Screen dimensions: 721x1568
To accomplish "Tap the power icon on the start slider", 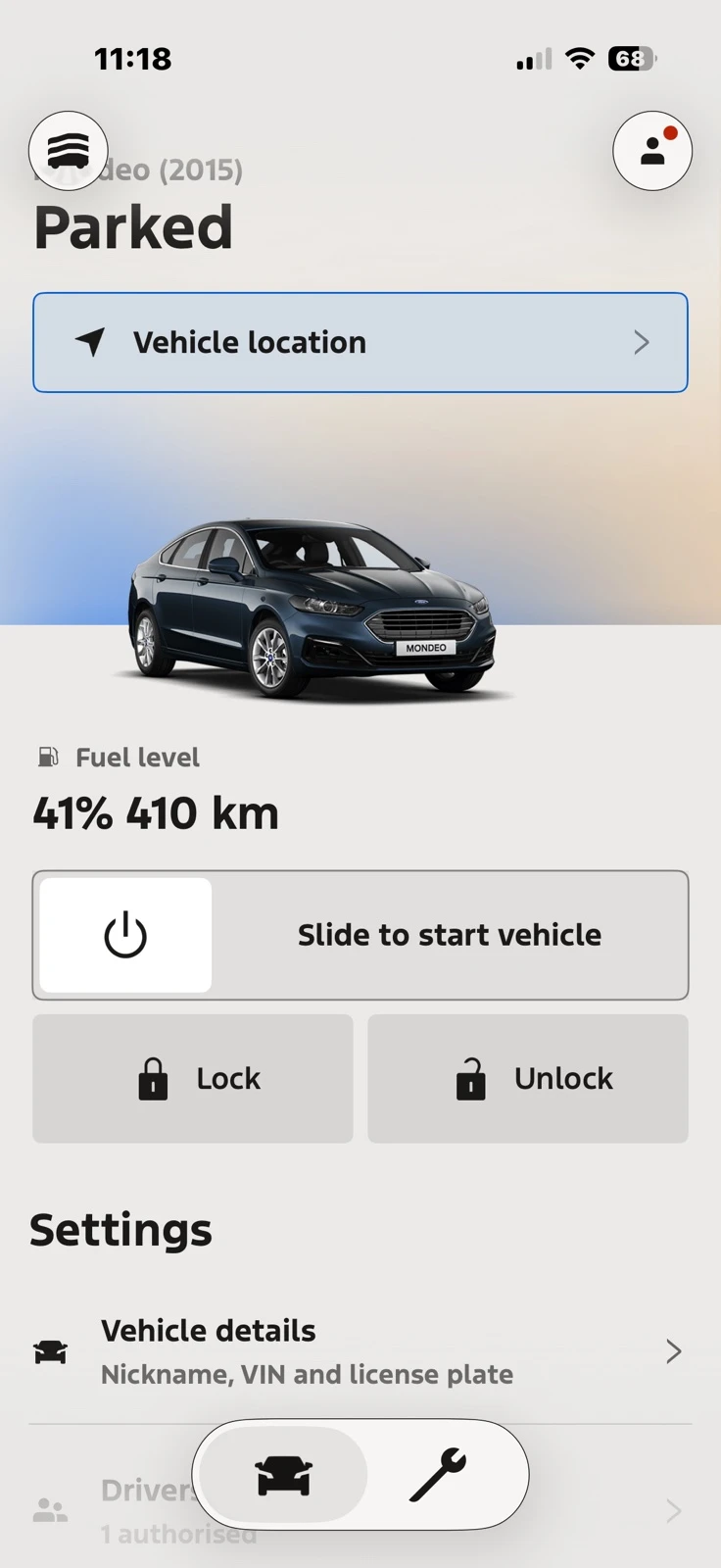I will [x=124, y=934].
